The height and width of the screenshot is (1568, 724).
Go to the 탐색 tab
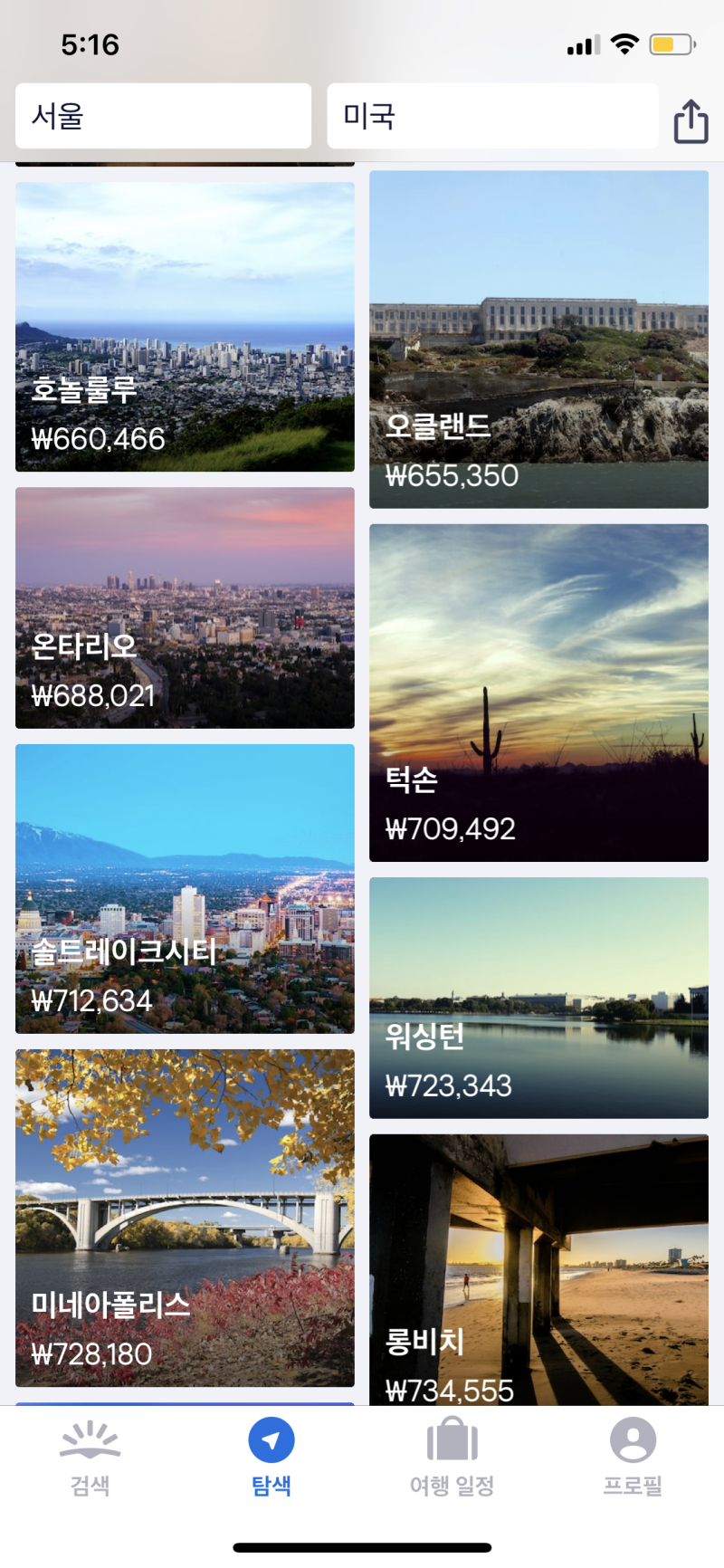(271, 1458)
